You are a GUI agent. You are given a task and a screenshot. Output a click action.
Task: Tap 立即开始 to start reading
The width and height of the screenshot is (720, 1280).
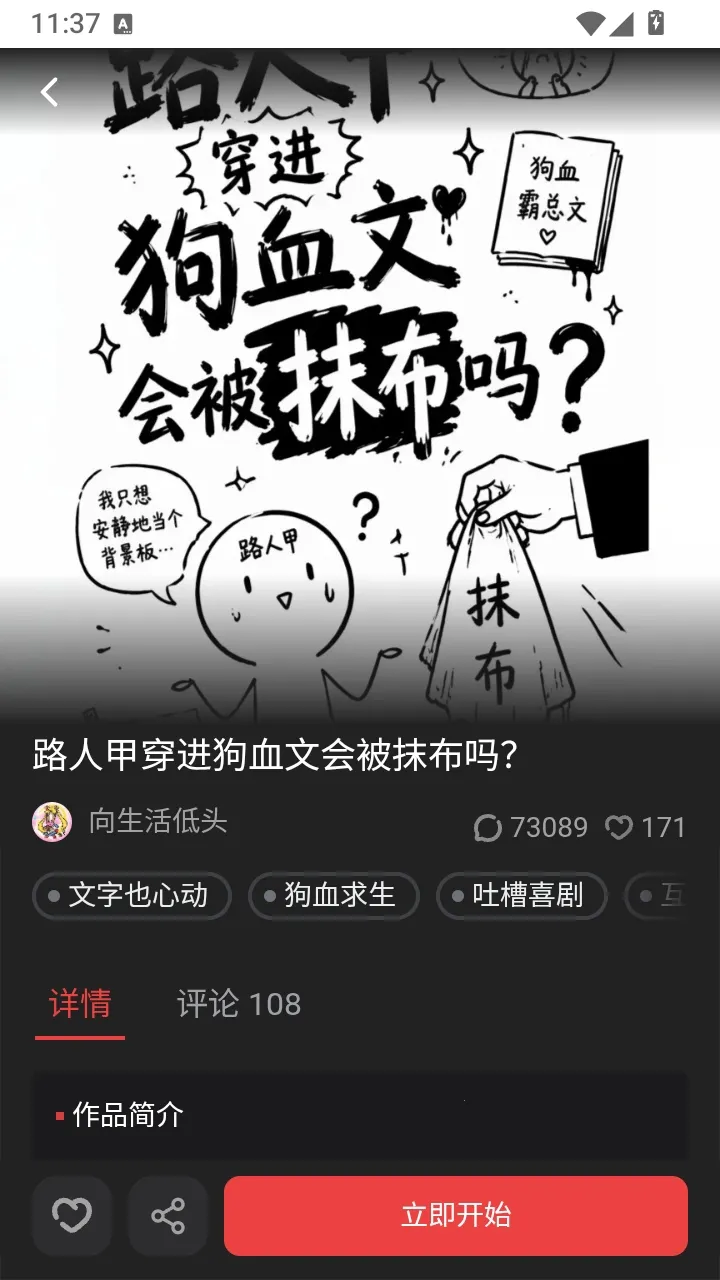pos(456,1216)
